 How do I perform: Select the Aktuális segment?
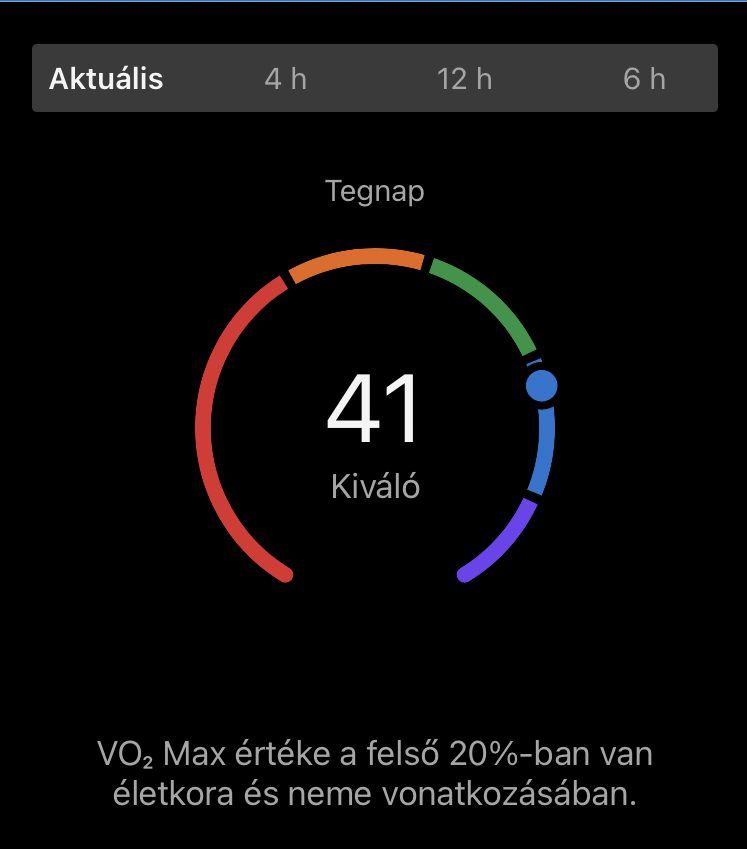pyautogui.click(x=106, y=79)
